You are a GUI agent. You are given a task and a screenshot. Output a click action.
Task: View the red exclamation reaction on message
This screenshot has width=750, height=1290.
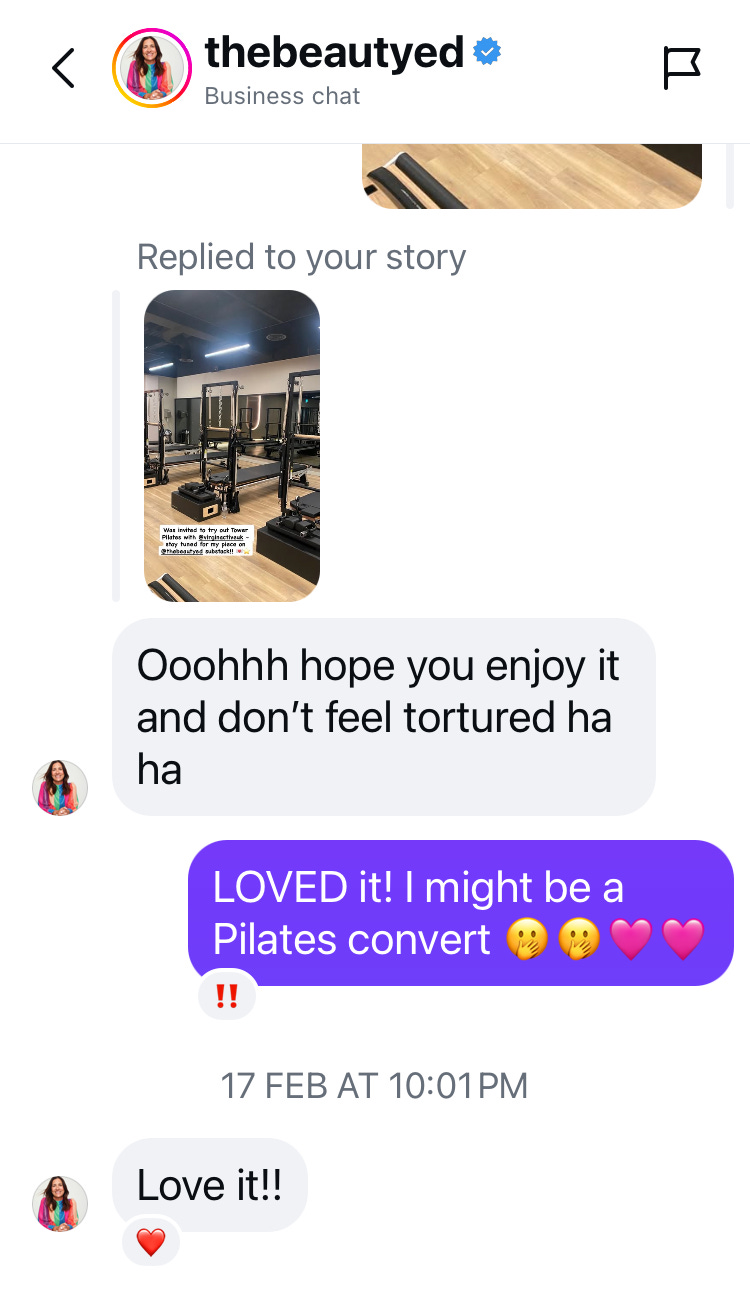pyautogui.click(x=227, y=997)
